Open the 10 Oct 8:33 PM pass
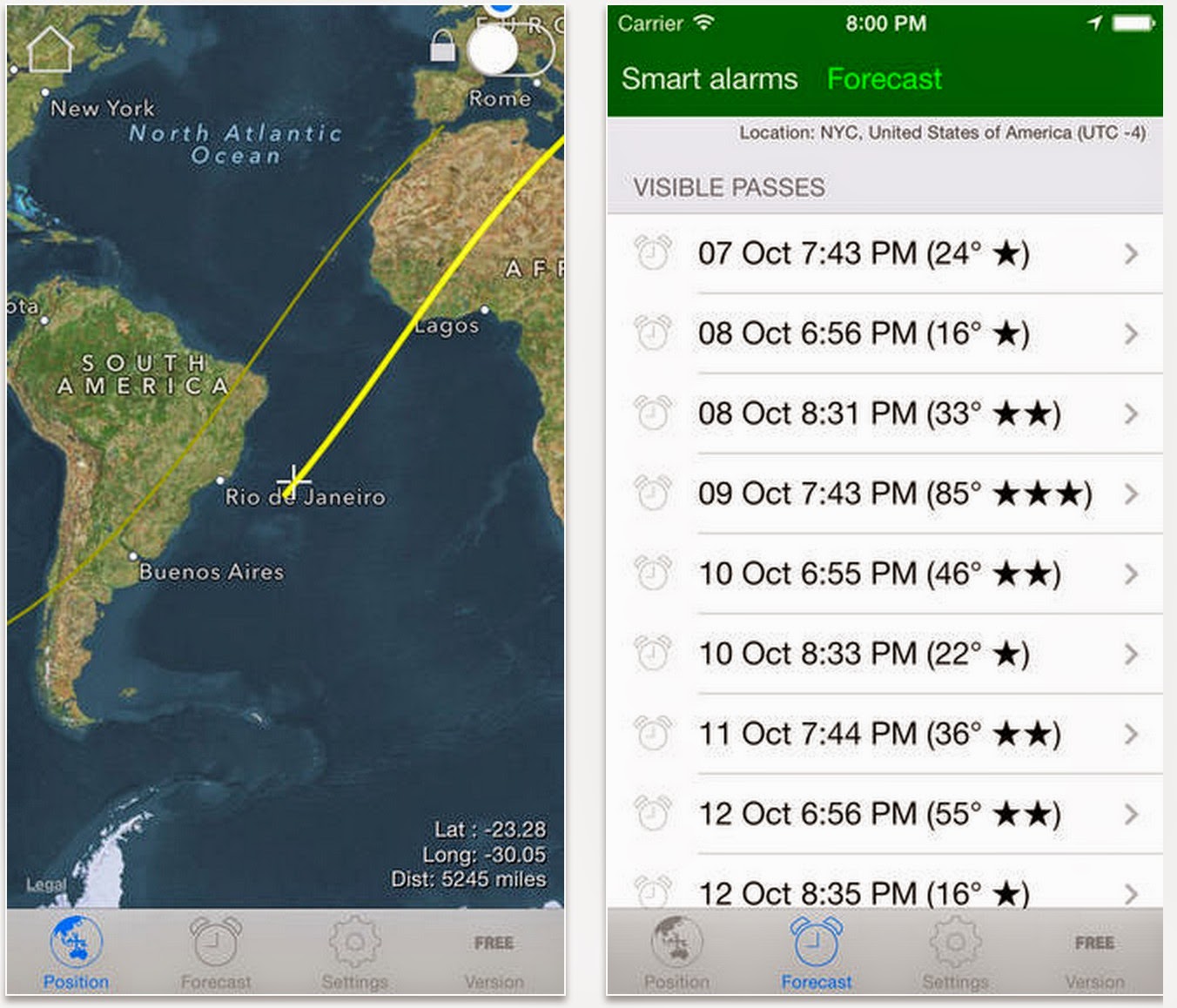The image size is (1177, 1008). click(884, 655)
